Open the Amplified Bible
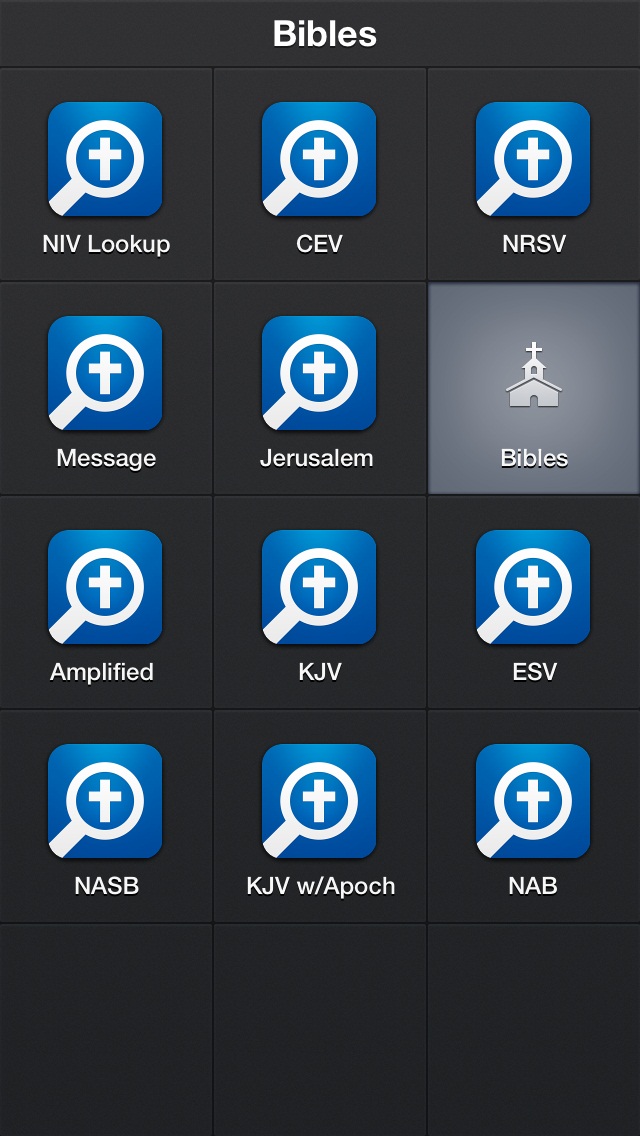This screenshot has height=1136, width=640. [x=106, y=602]
